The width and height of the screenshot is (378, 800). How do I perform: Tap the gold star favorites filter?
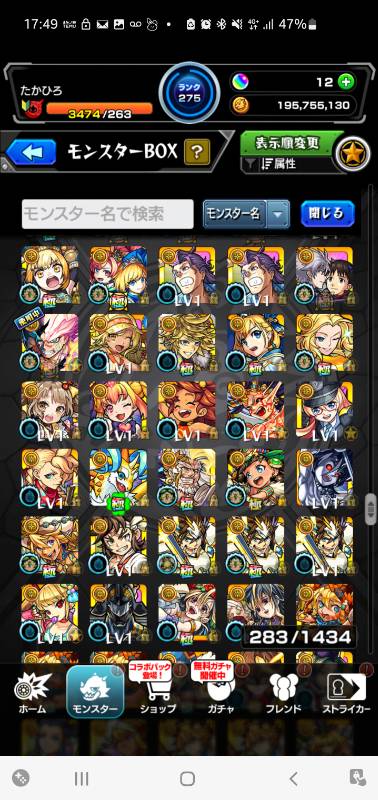click(353, 156)
